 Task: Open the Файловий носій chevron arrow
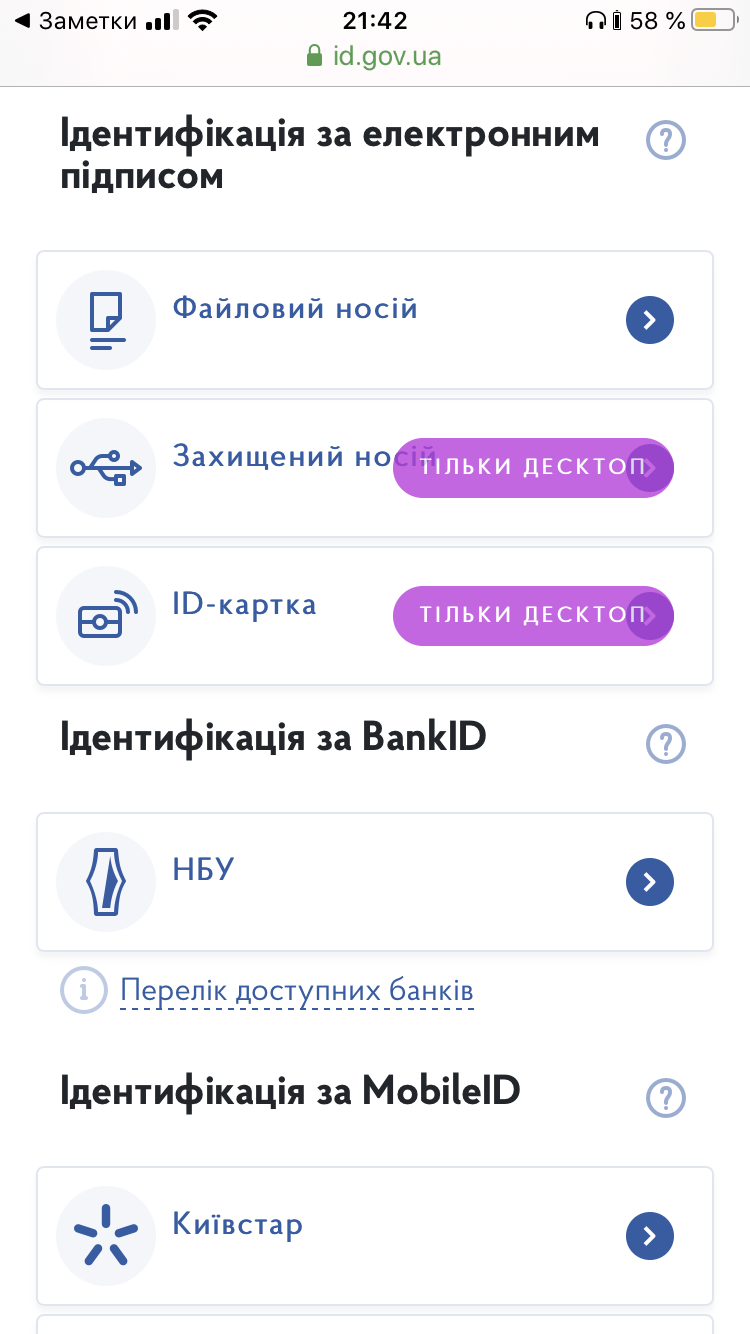pos(650,320)
